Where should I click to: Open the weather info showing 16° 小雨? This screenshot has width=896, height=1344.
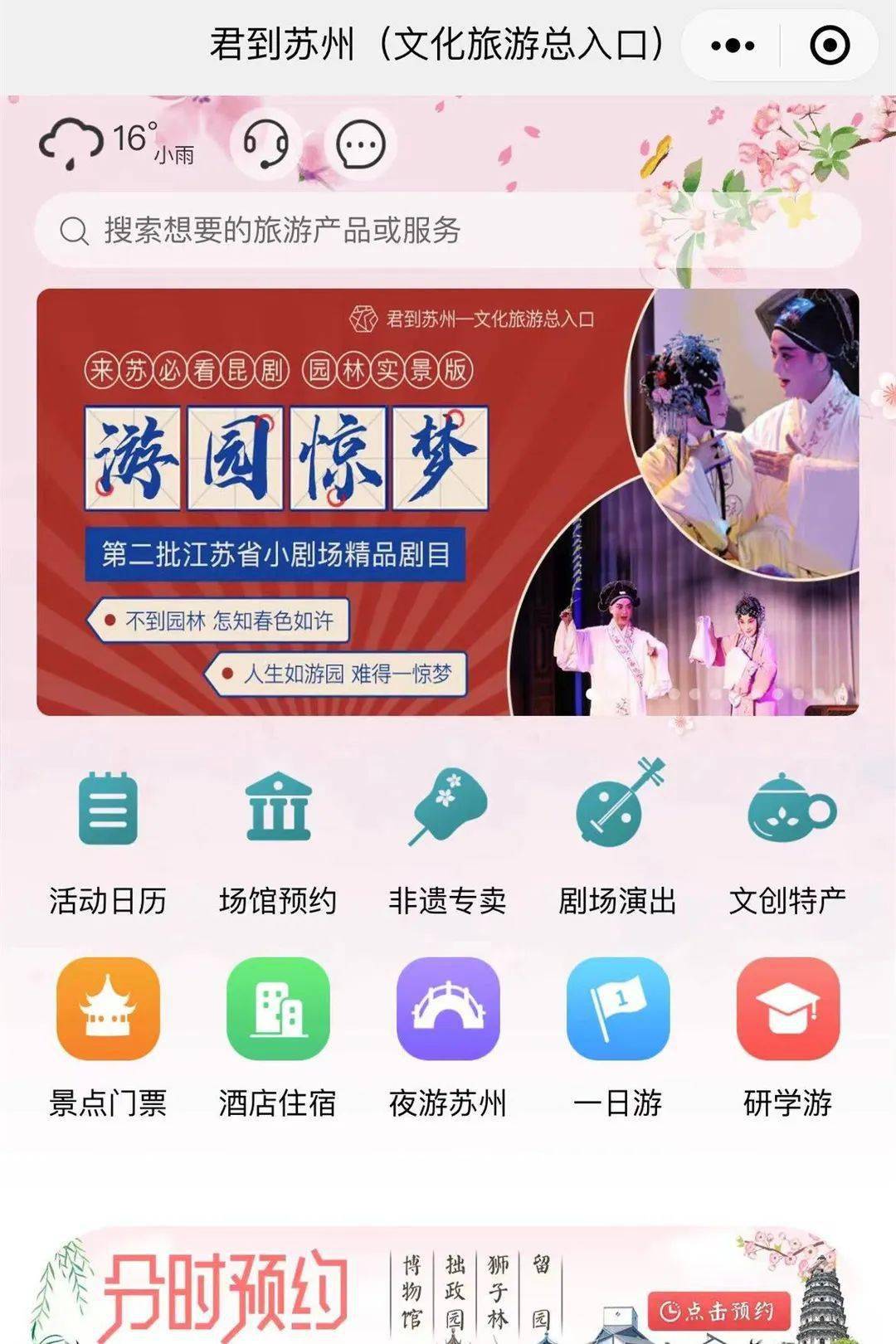coord(116,144)
